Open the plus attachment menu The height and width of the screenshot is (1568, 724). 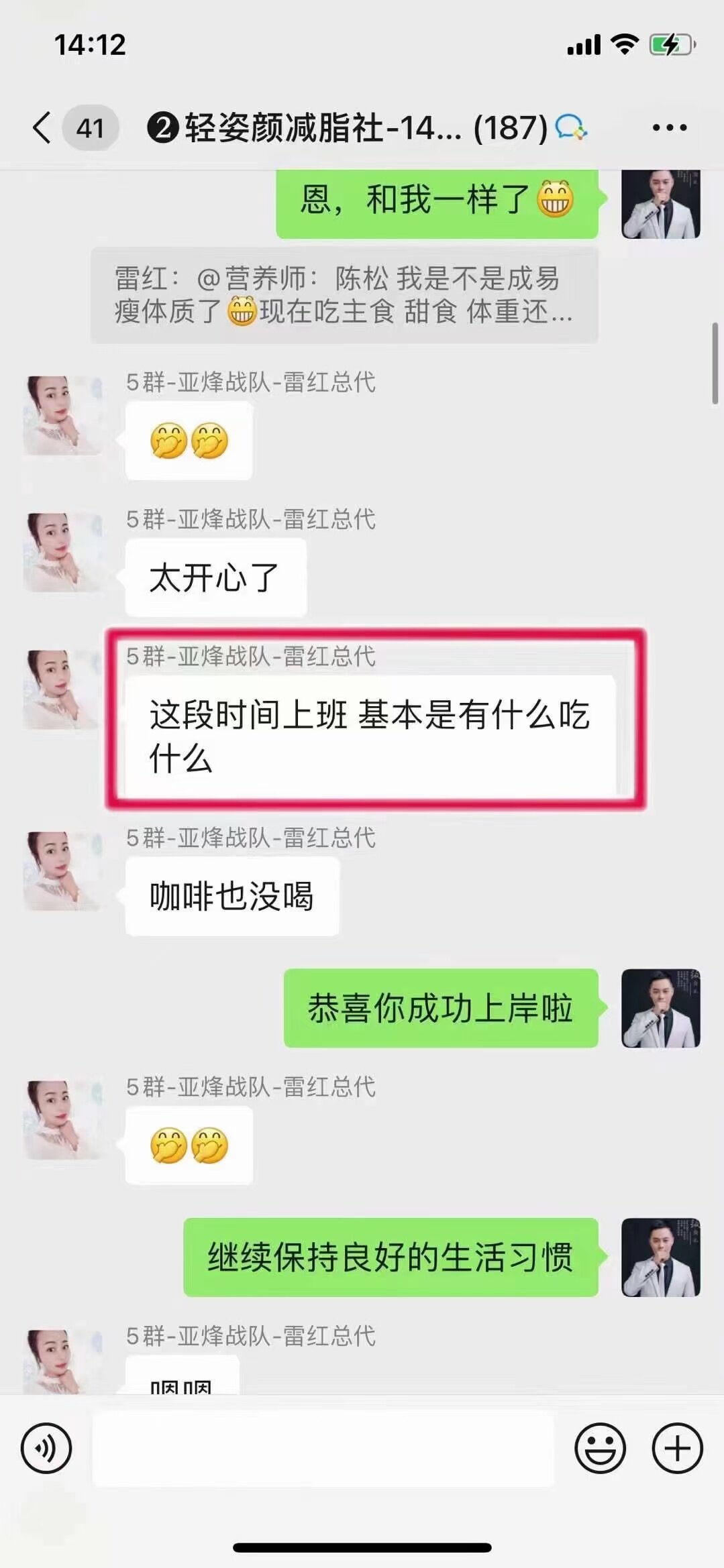point(677,1448)
